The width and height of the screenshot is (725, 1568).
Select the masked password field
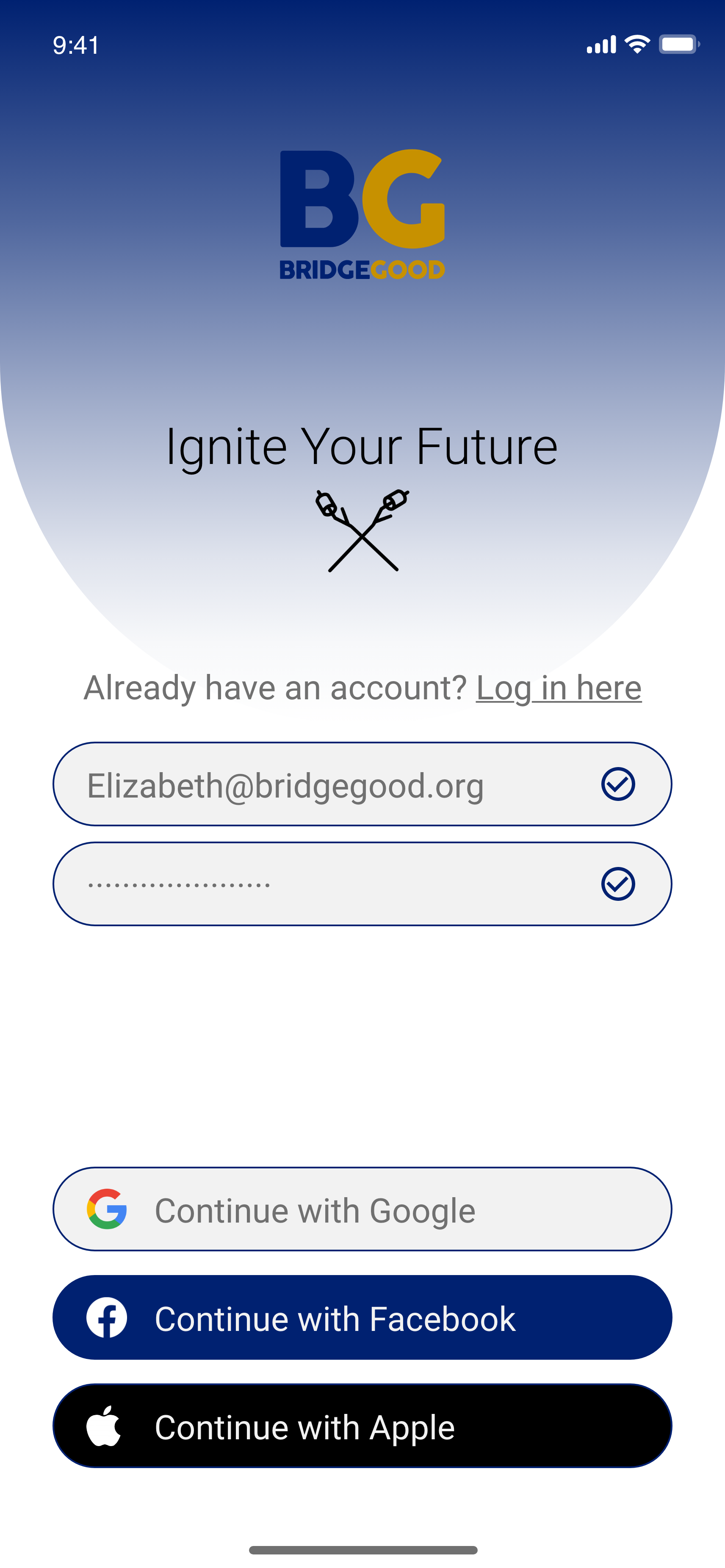362,884
